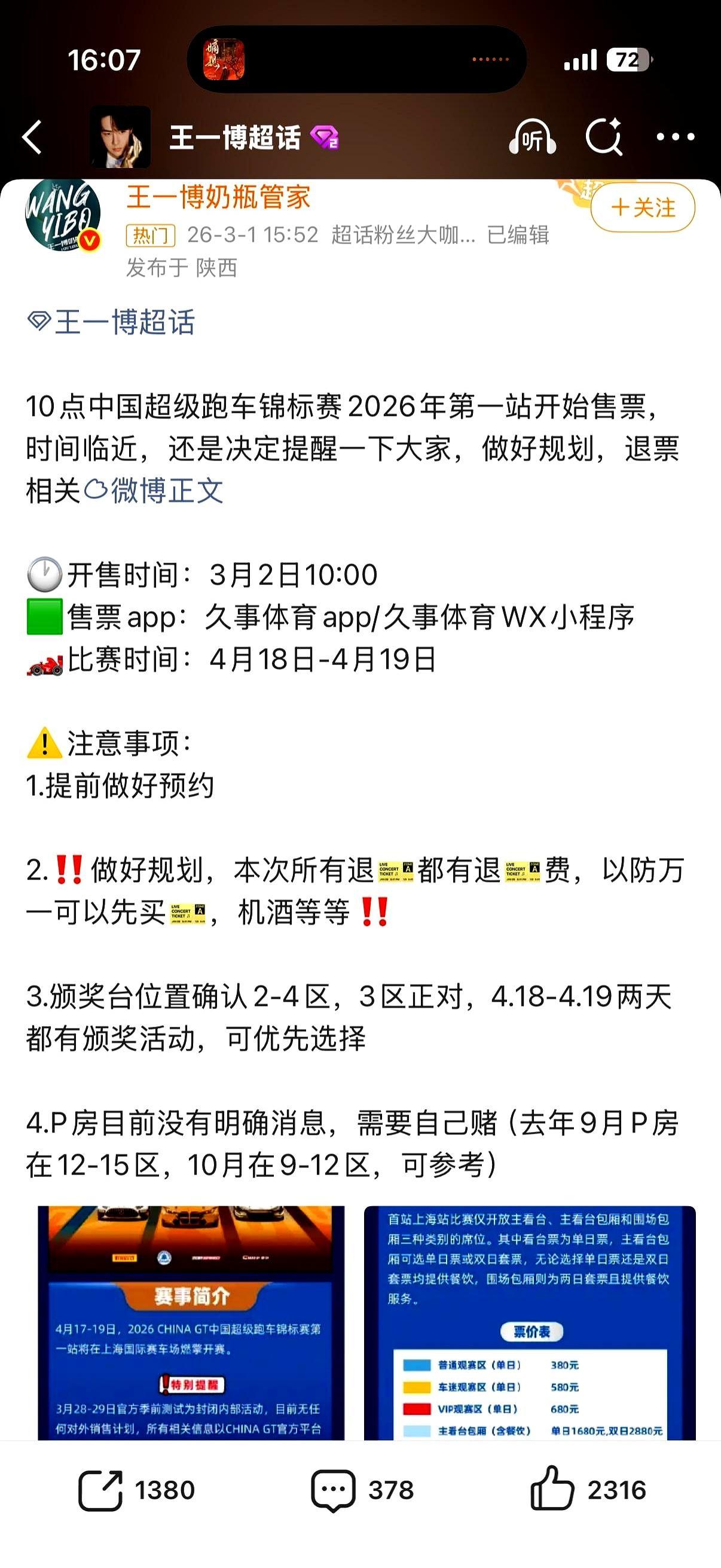
Task: Tap the 已编辑 edited indicator
Action: tap(518, 236)
